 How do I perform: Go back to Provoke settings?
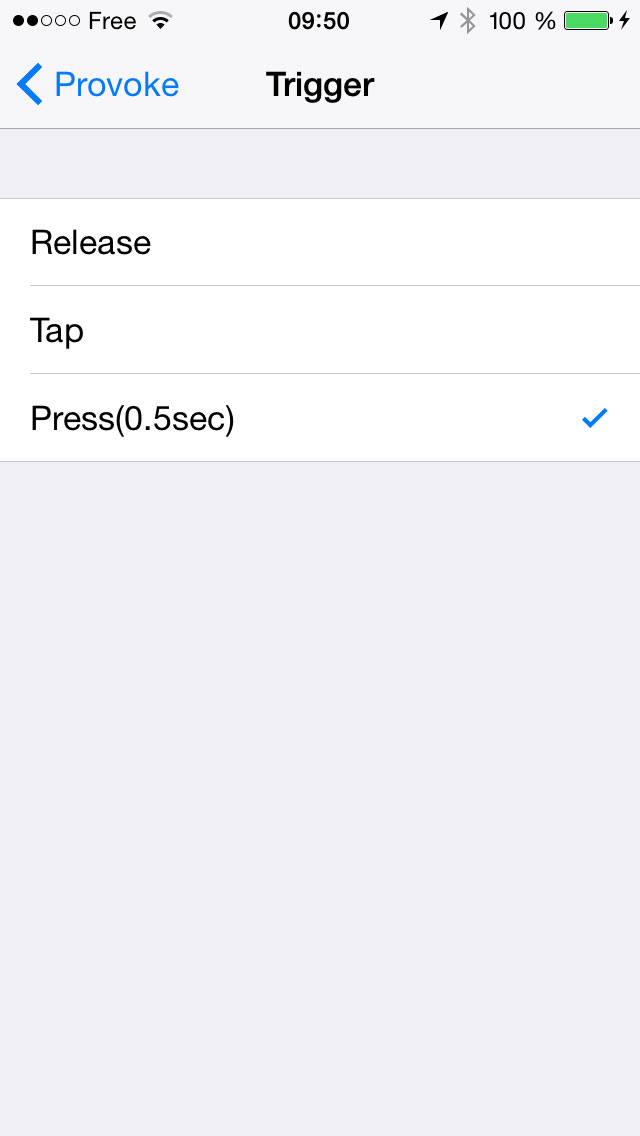(x=98, y=85)
